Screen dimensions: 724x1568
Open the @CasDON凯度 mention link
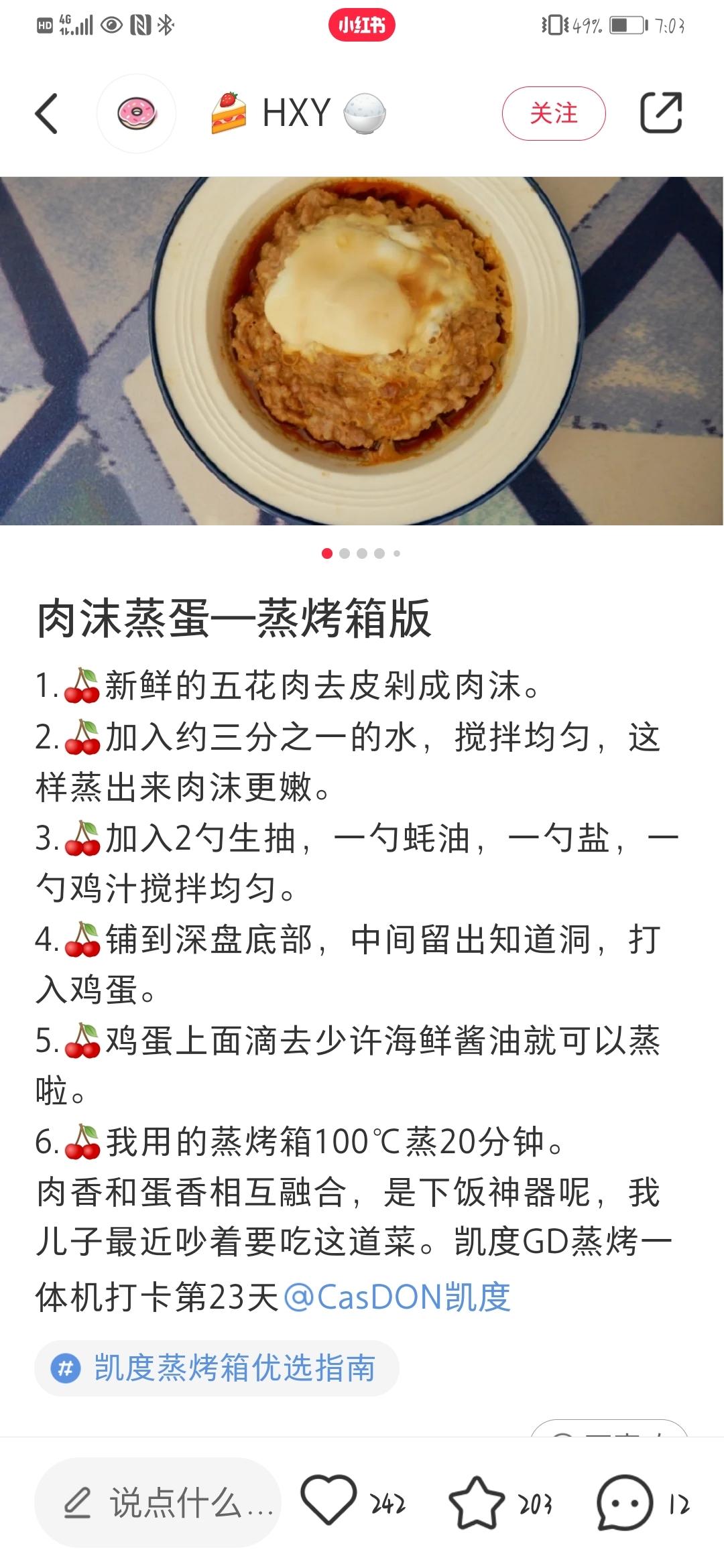click(x=397, y=1297)
